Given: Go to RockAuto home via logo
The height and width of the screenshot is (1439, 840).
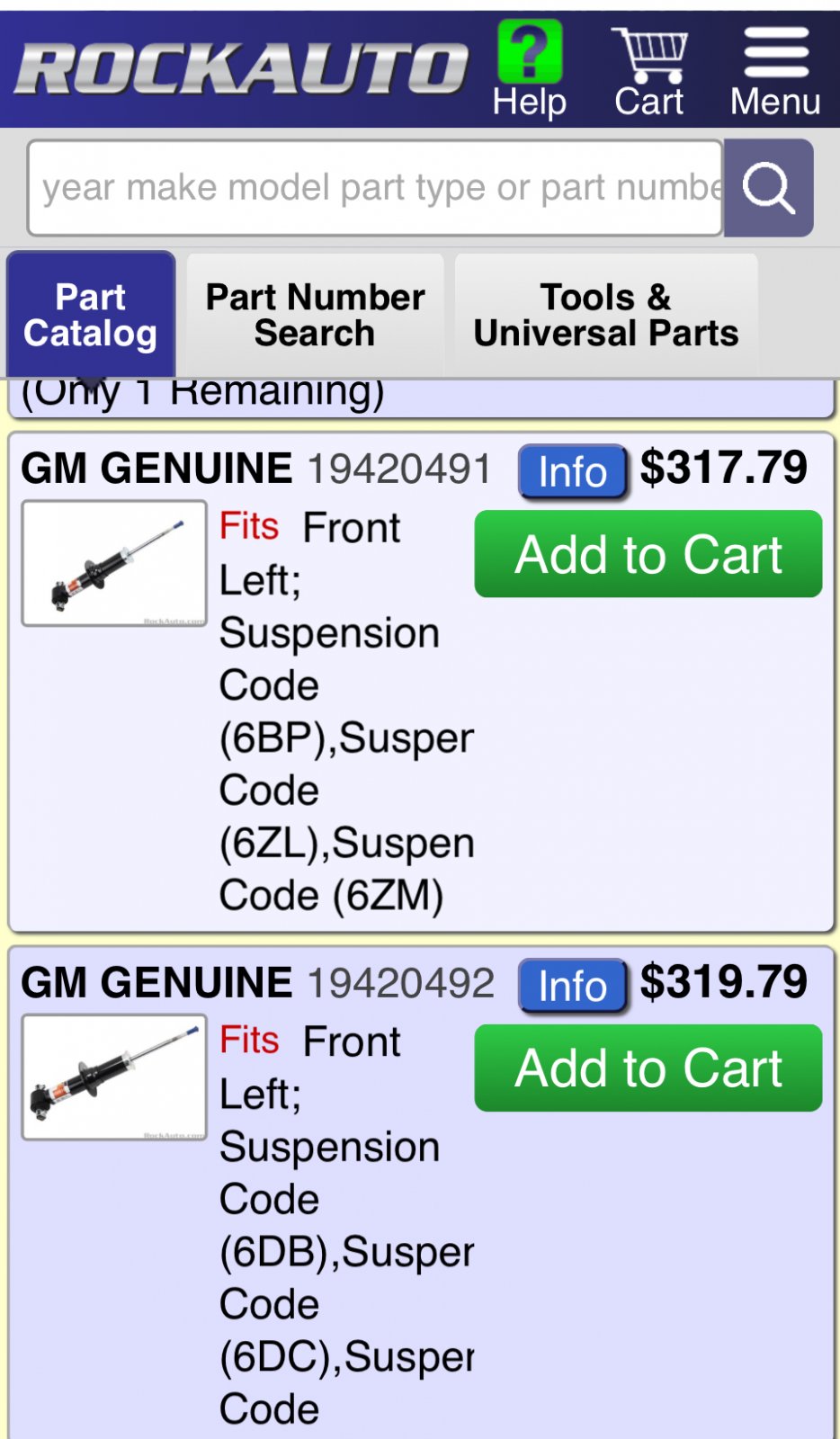Looking at the screenshot, I should [x=241, y=70].
